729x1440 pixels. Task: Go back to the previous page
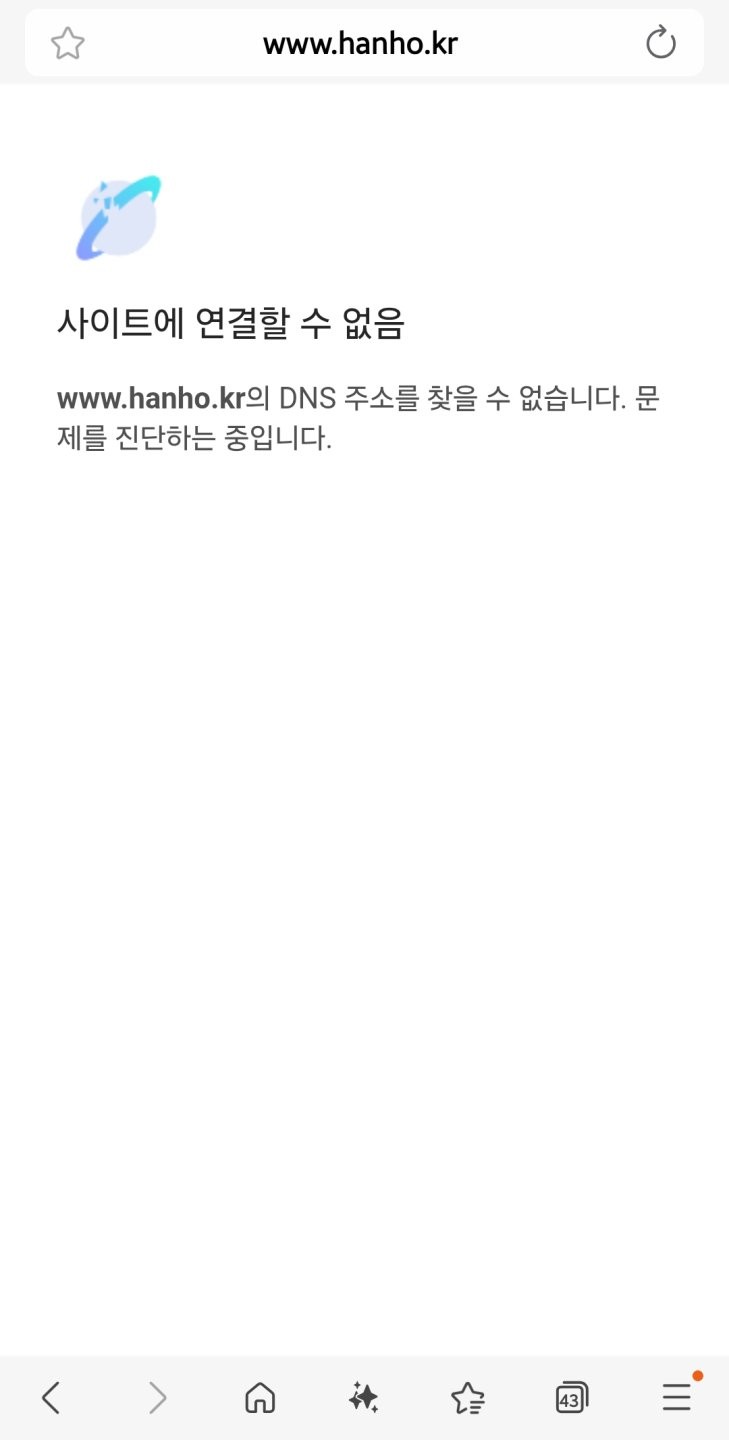(51, 1397)
